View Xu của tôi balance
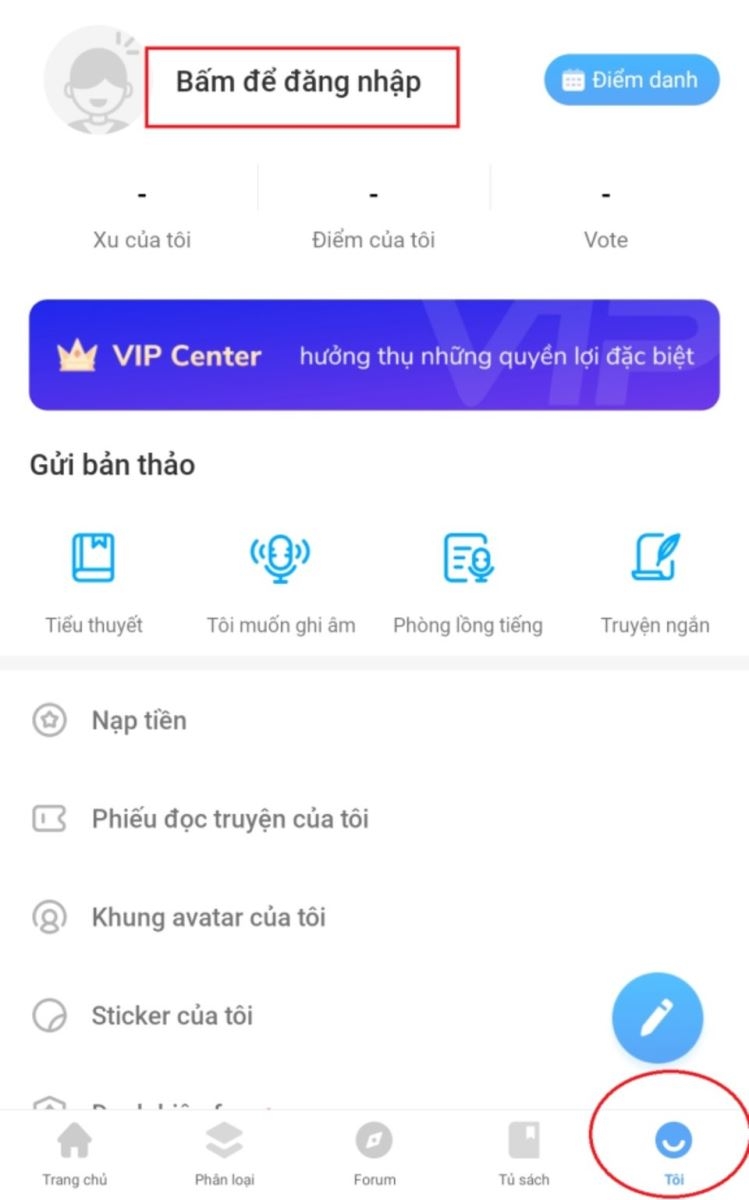The image size is (749, 1200). (143, 210)
